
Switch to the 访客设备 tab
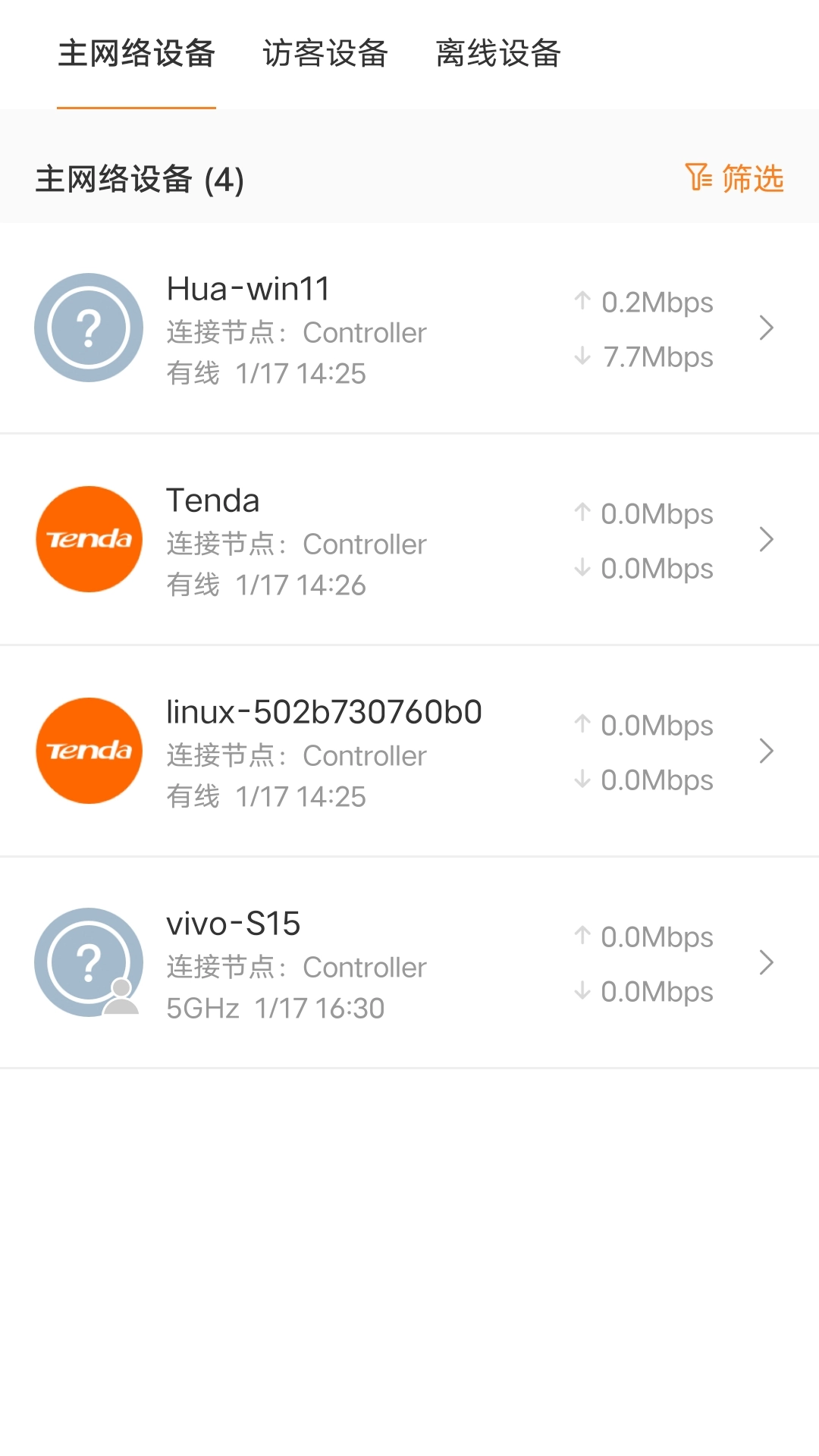pos(326,53)
